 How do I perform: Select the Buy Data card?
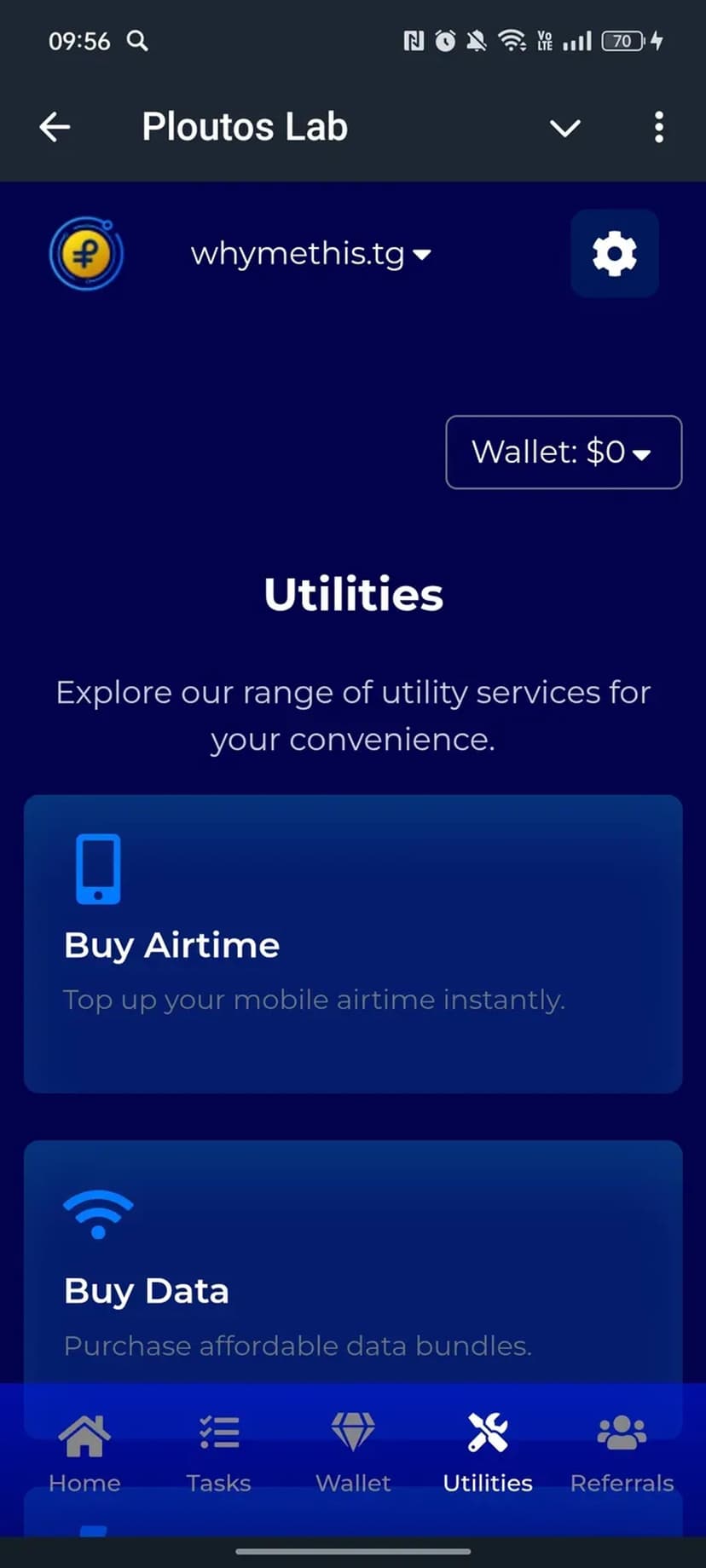click(353, 1270)
